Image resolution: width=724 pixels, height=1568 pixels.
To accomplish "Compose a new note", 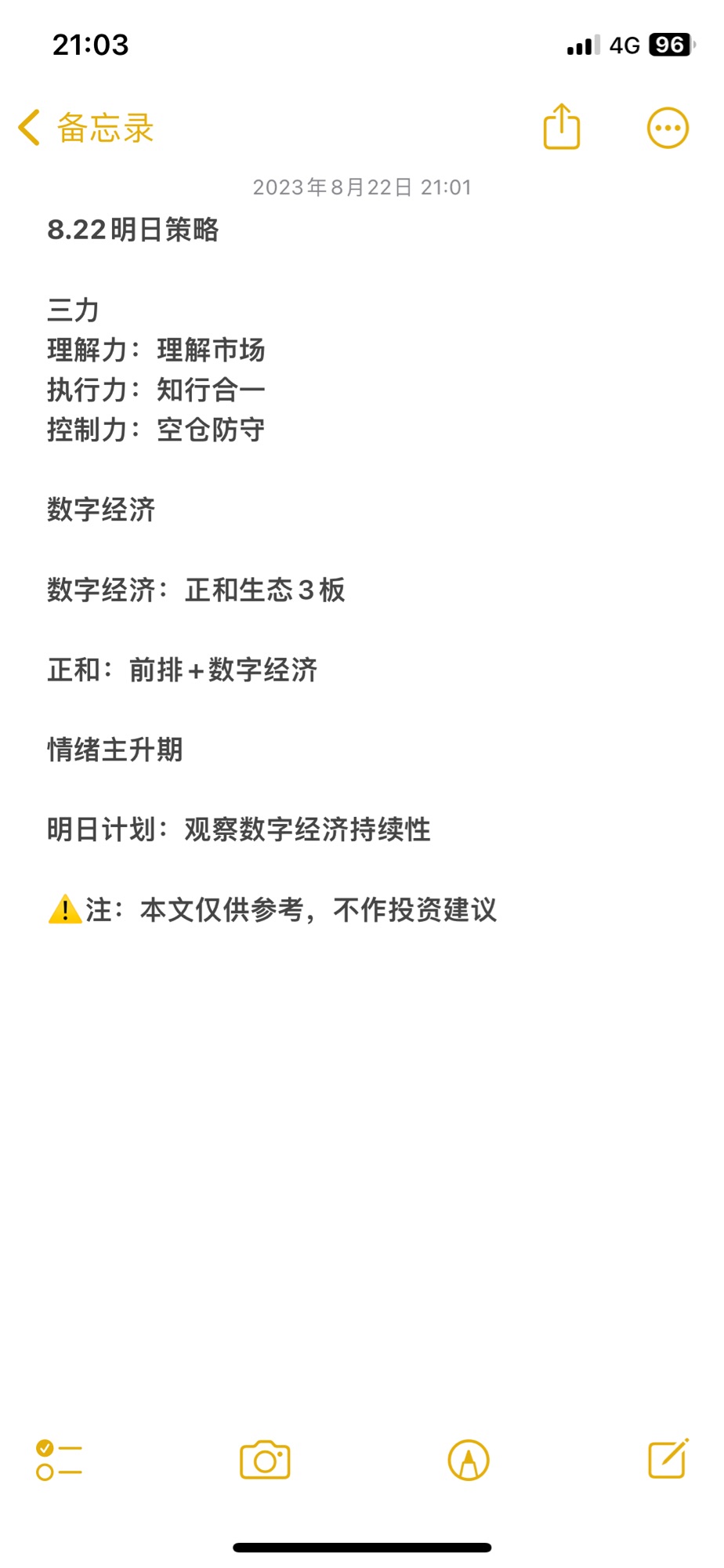I will point(668,1459).
